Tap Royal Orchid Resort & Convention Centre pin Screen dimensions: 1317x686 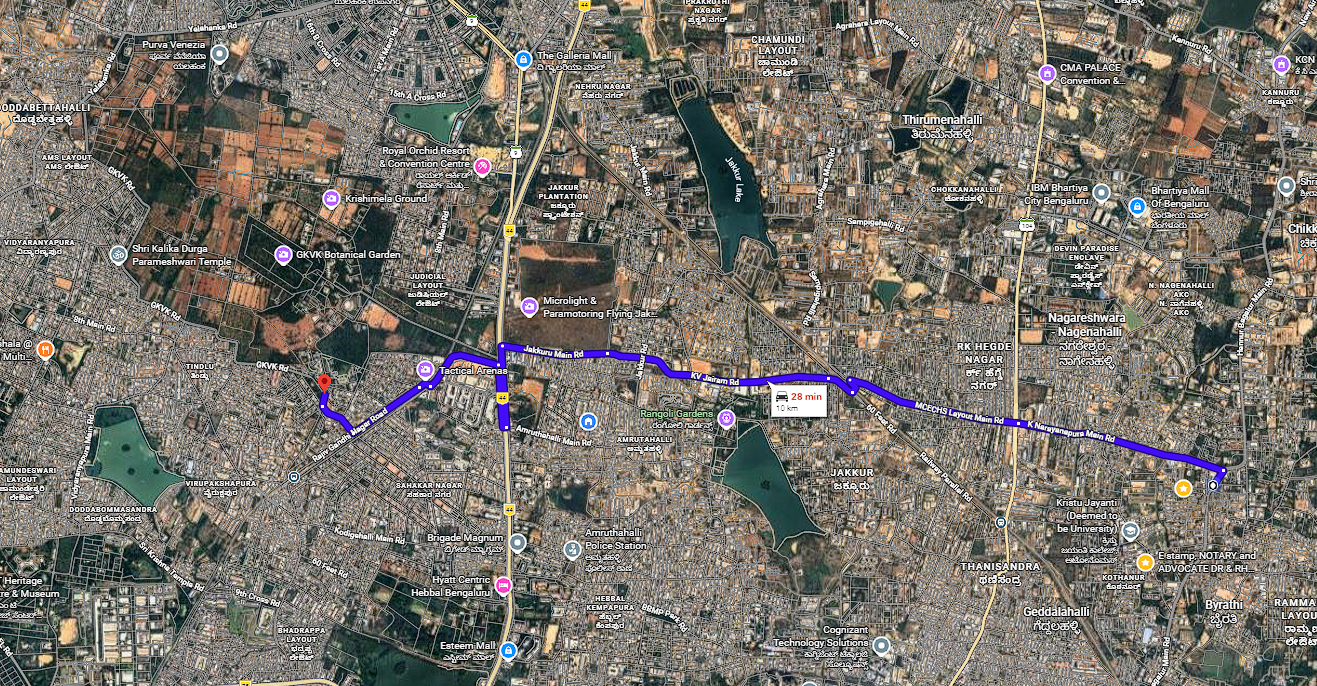483,166
